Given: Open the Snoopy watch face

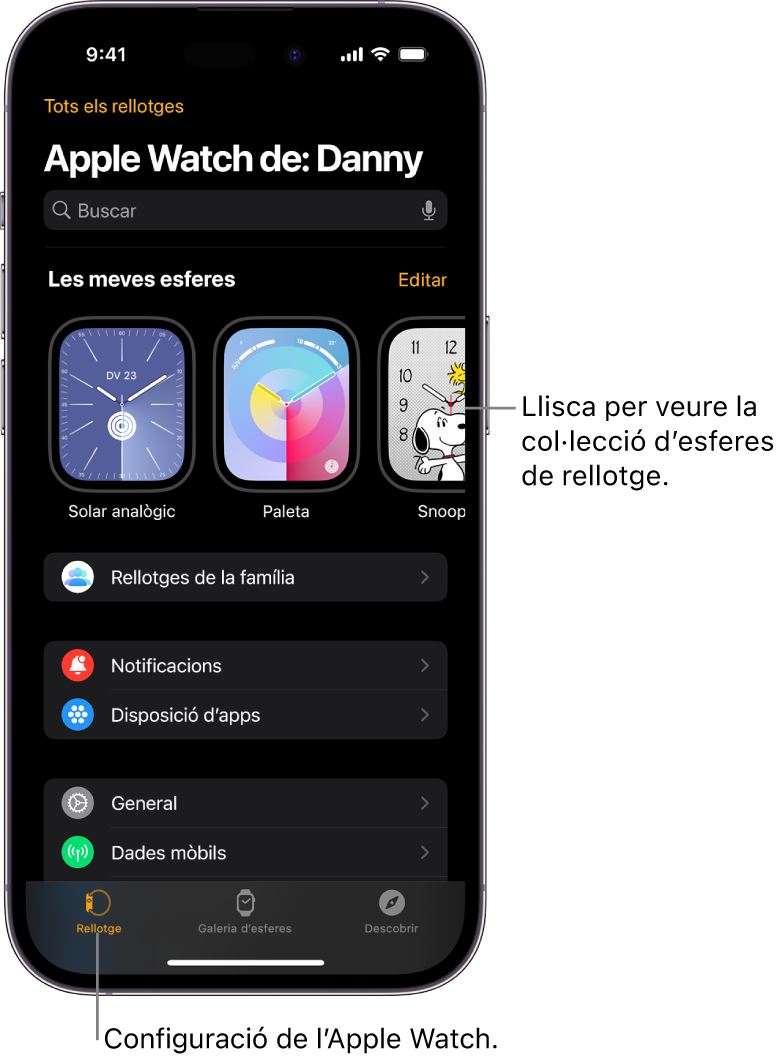Looking at the screenshot, I should tap(425, 405).
